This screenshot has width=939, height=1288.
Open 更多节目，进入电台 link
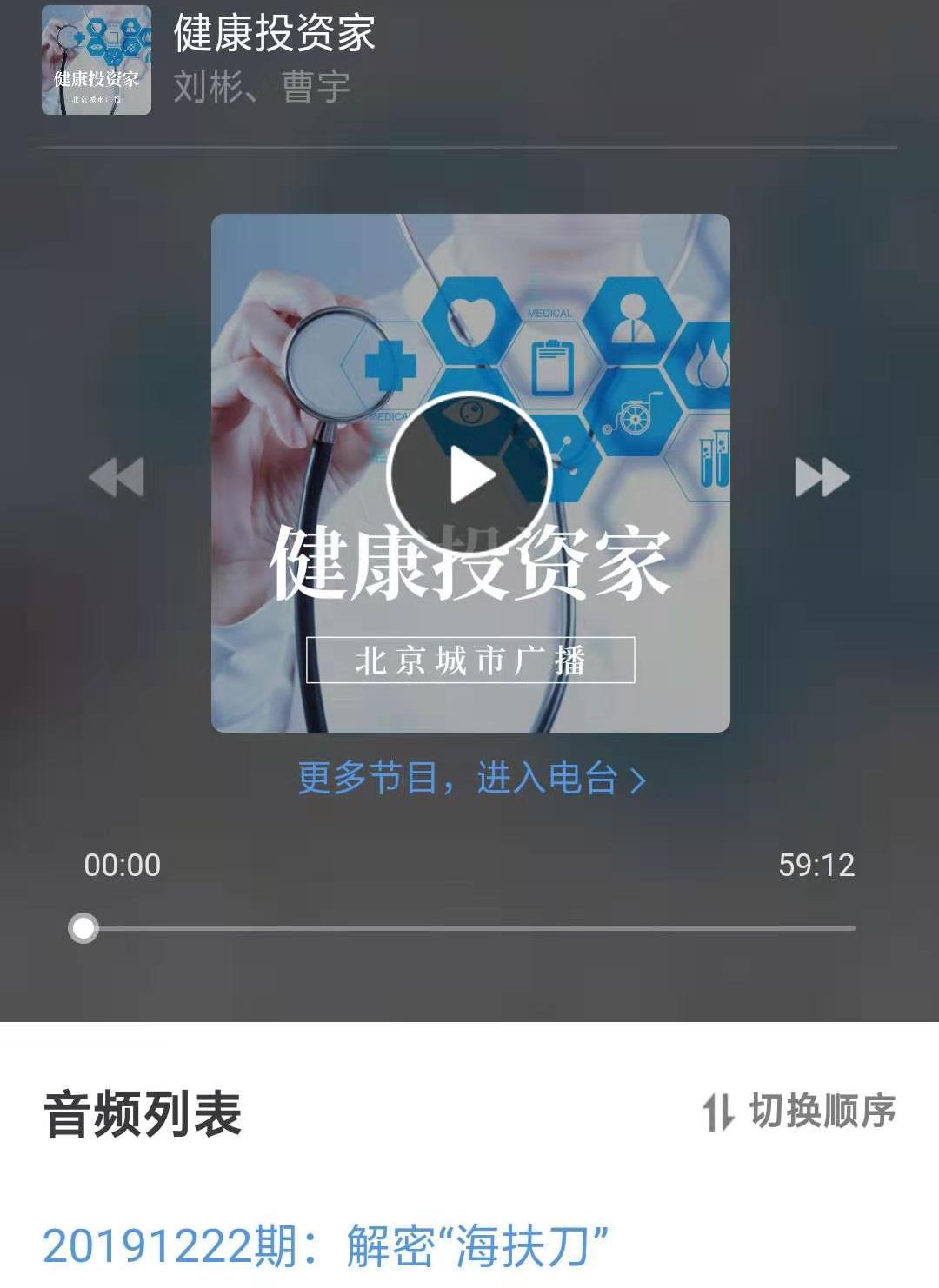point(470,778)
